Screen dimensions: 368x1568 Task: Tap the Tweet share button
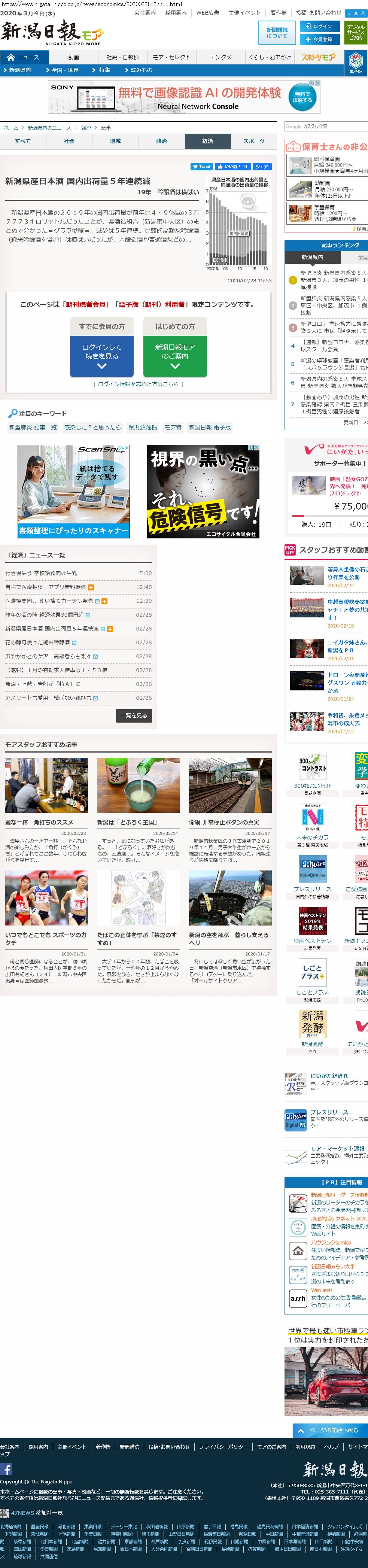tap(201, 166)
